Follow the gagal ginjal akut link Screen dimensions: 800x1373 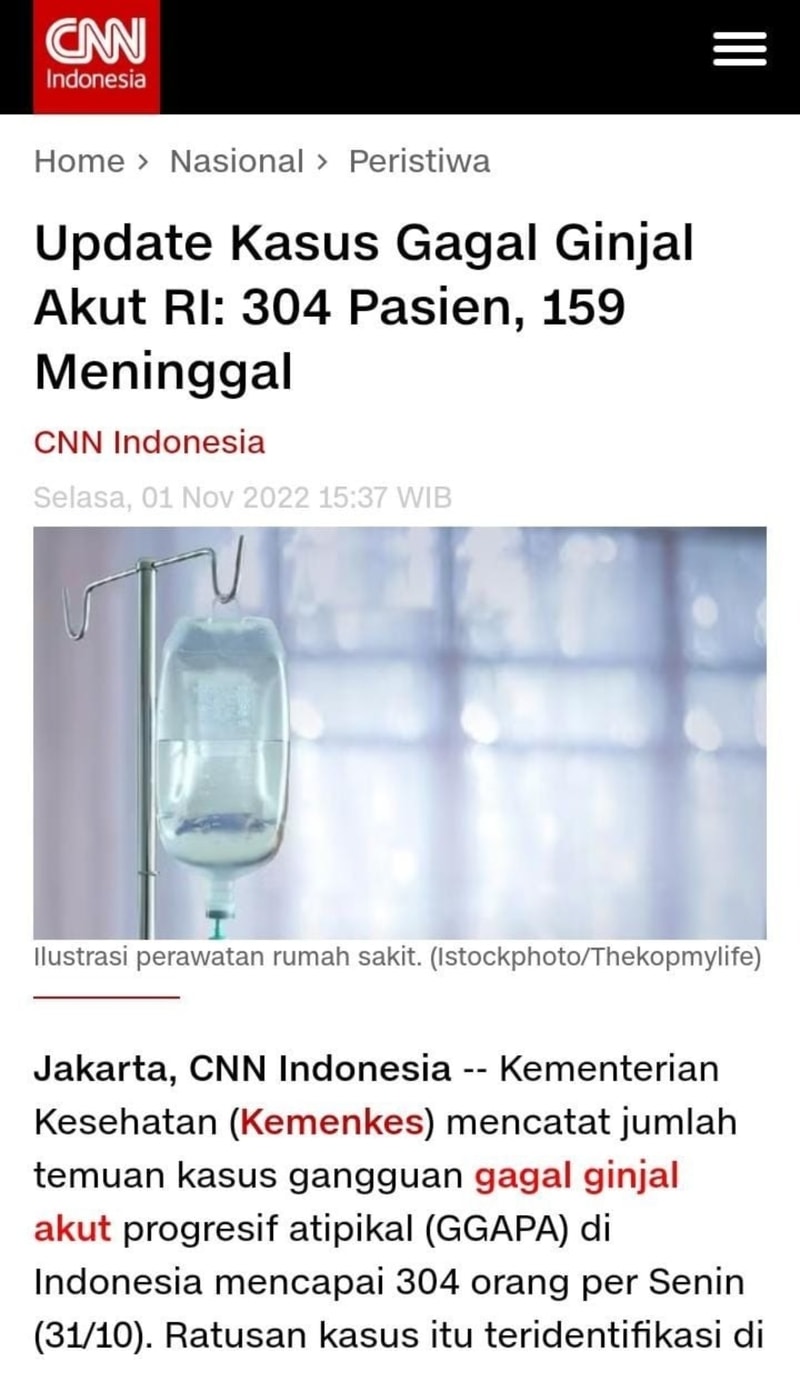pyautogui.click(x=576, y=1175)
